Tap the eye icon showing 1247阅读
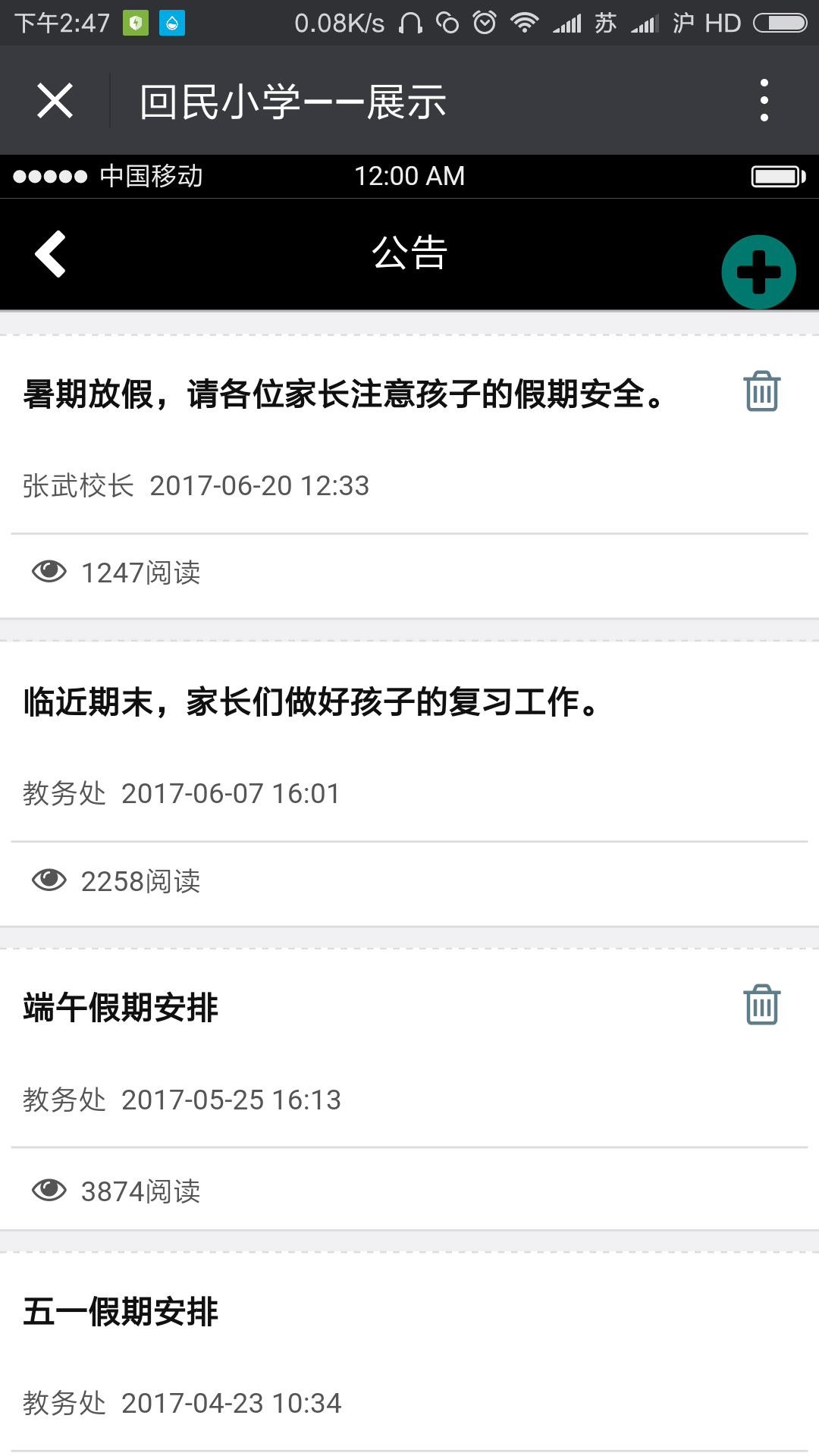819x1456 pixels. pos(49,570)
